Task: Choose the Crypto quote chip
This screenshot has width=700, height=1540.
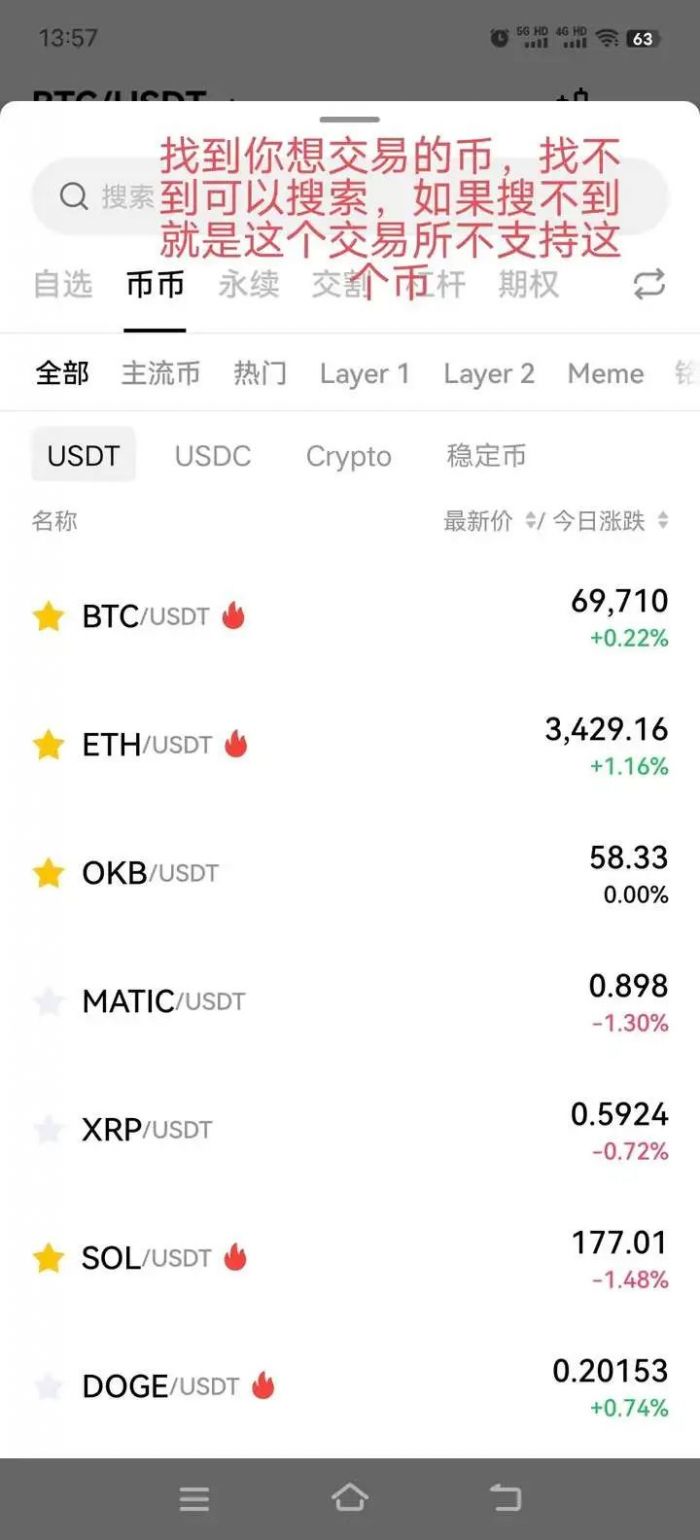Action: [x=348, y=456]
